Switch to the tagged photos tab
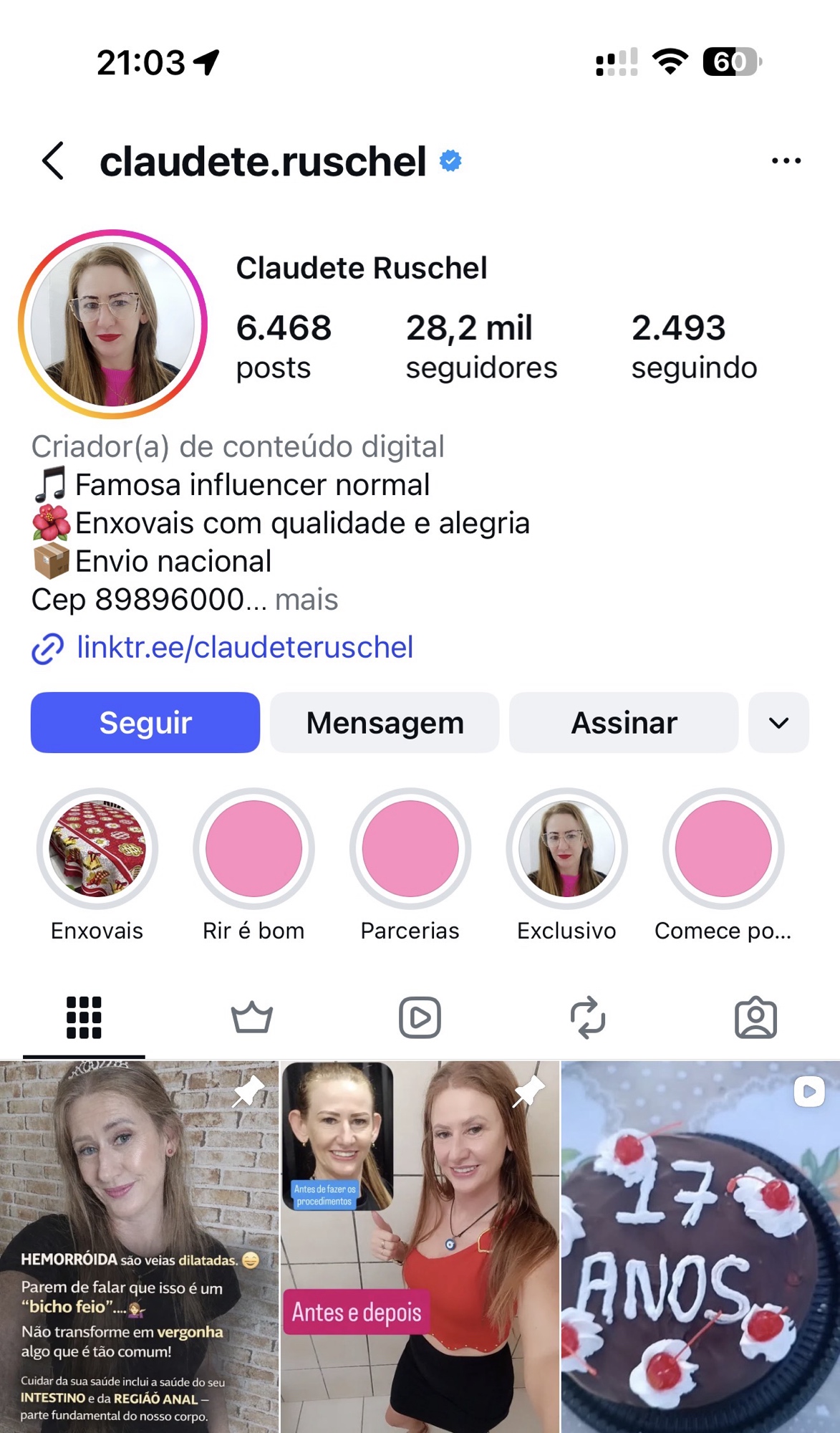 755,1017
